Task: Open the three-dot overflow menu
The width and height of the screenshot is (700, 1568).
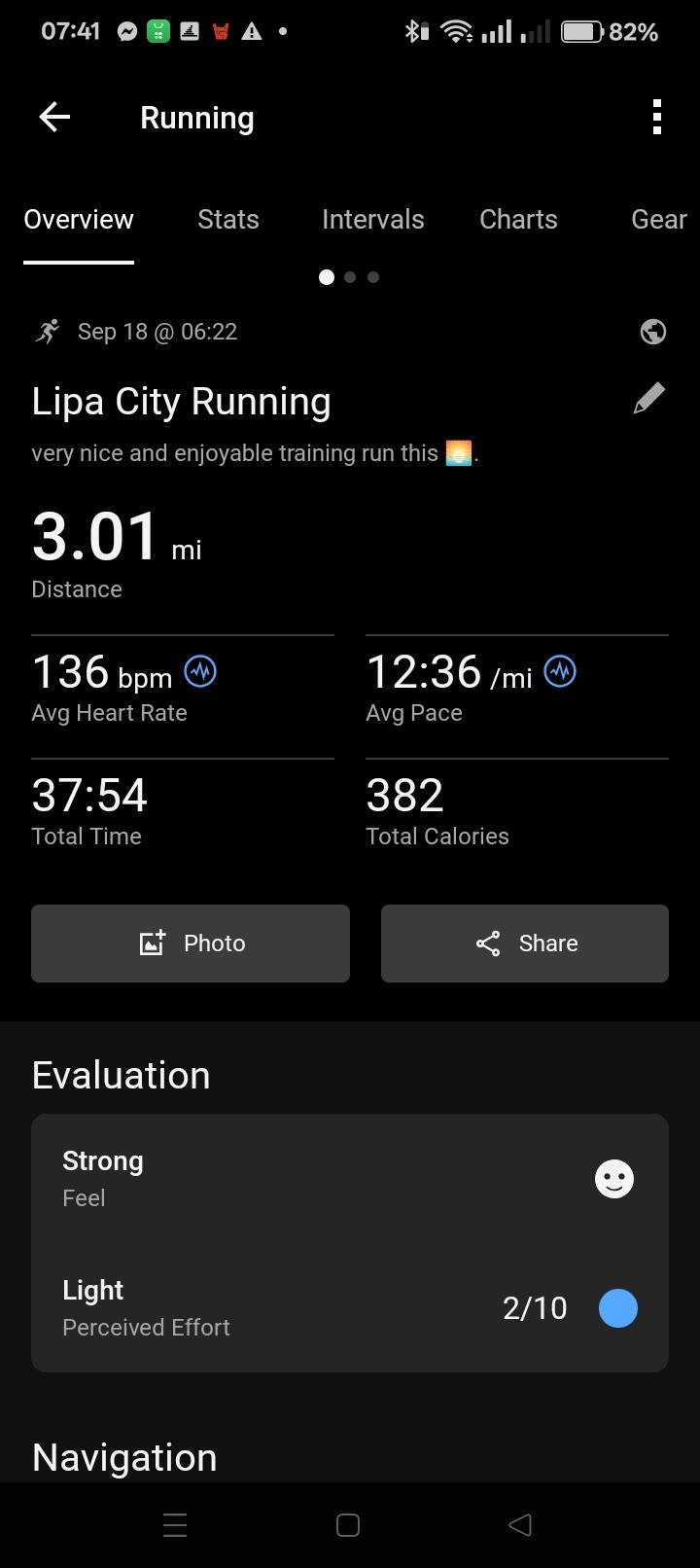Action: pos(657,117)
